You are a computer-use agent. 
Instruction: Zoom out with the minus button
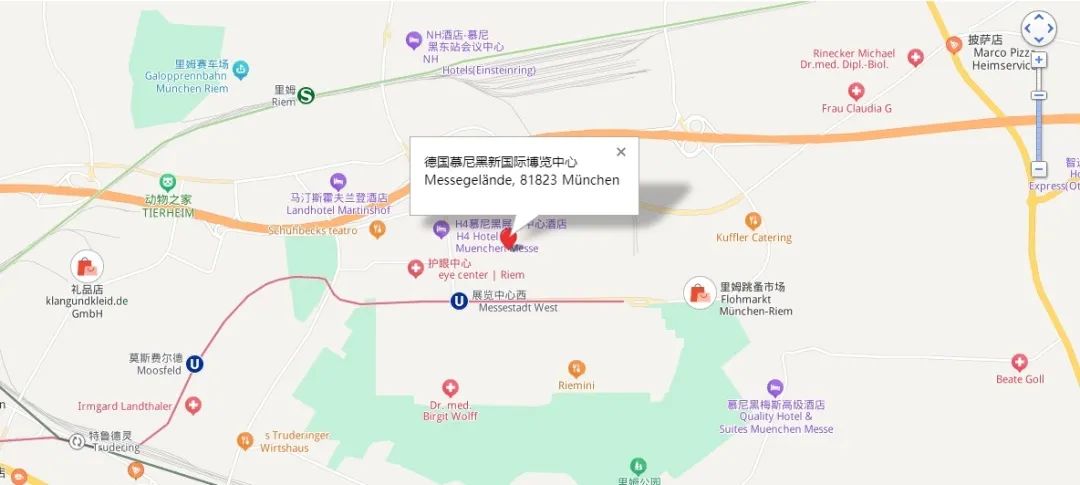(x=1039, y=169)
